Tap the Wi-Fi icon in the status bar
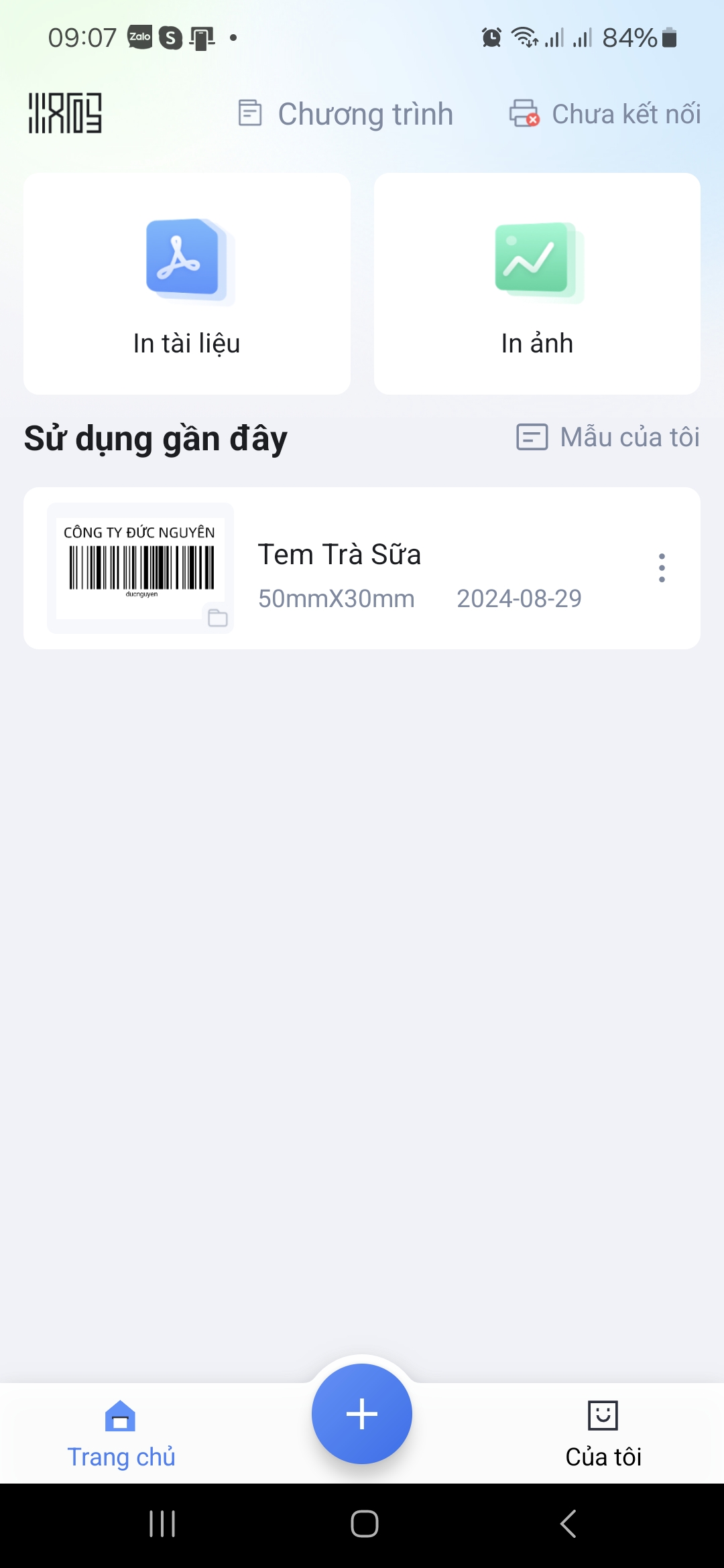 click(524, 38)
